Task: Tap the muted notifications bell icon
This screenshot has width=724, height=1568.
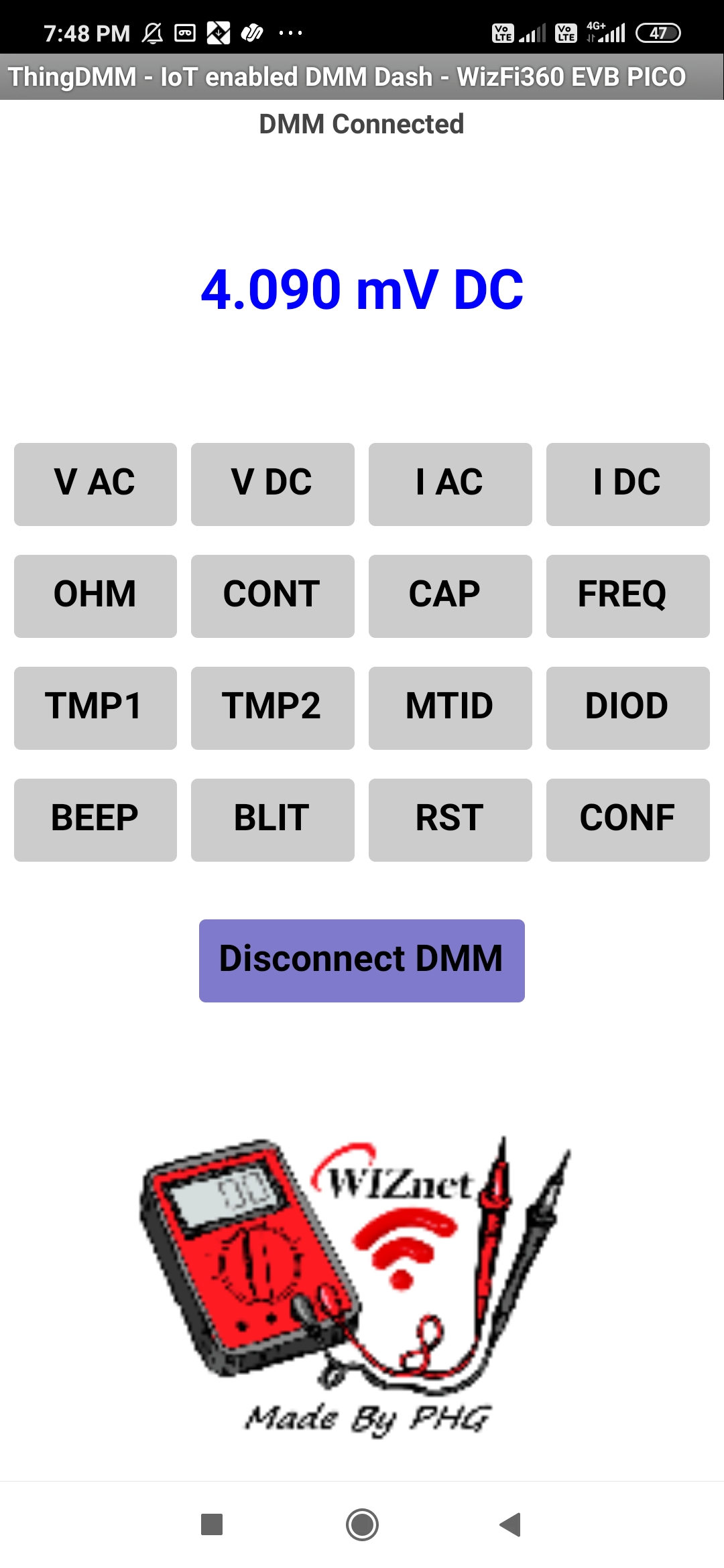Action: [x=153, y=31]
